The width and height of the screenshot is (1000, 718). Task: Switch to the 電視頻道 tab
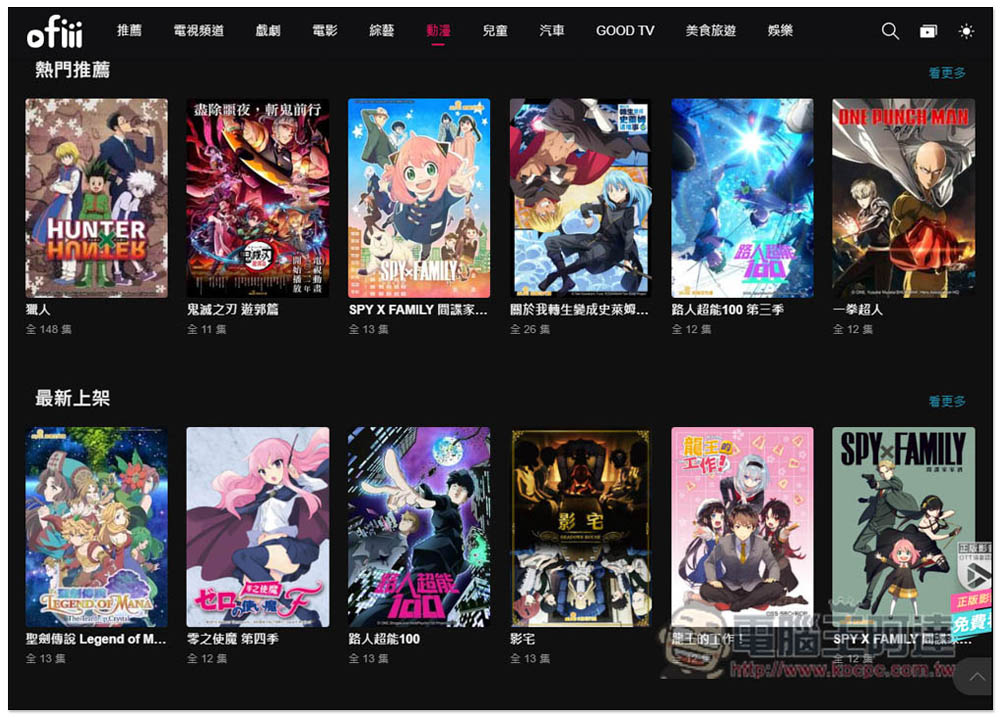pyautogui.click(x=198, y=31)
